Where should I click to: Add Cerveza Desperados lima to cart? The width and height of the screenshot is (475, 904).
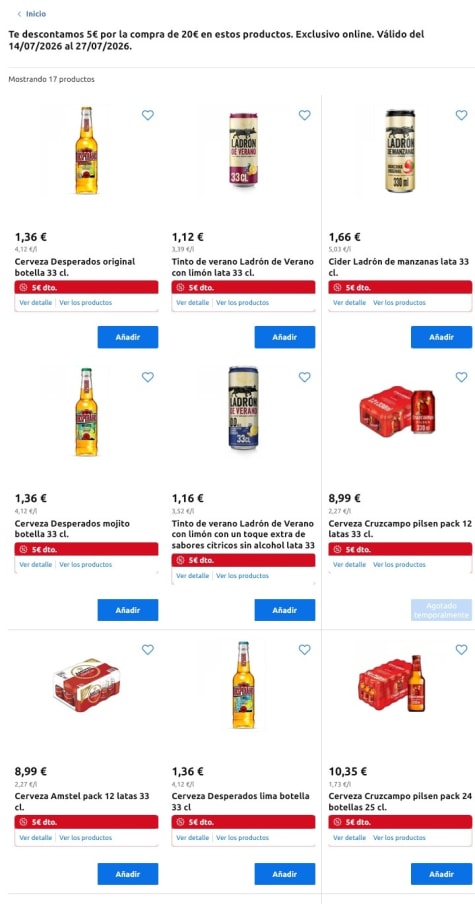pyautogui.click(x=285, y=874)
